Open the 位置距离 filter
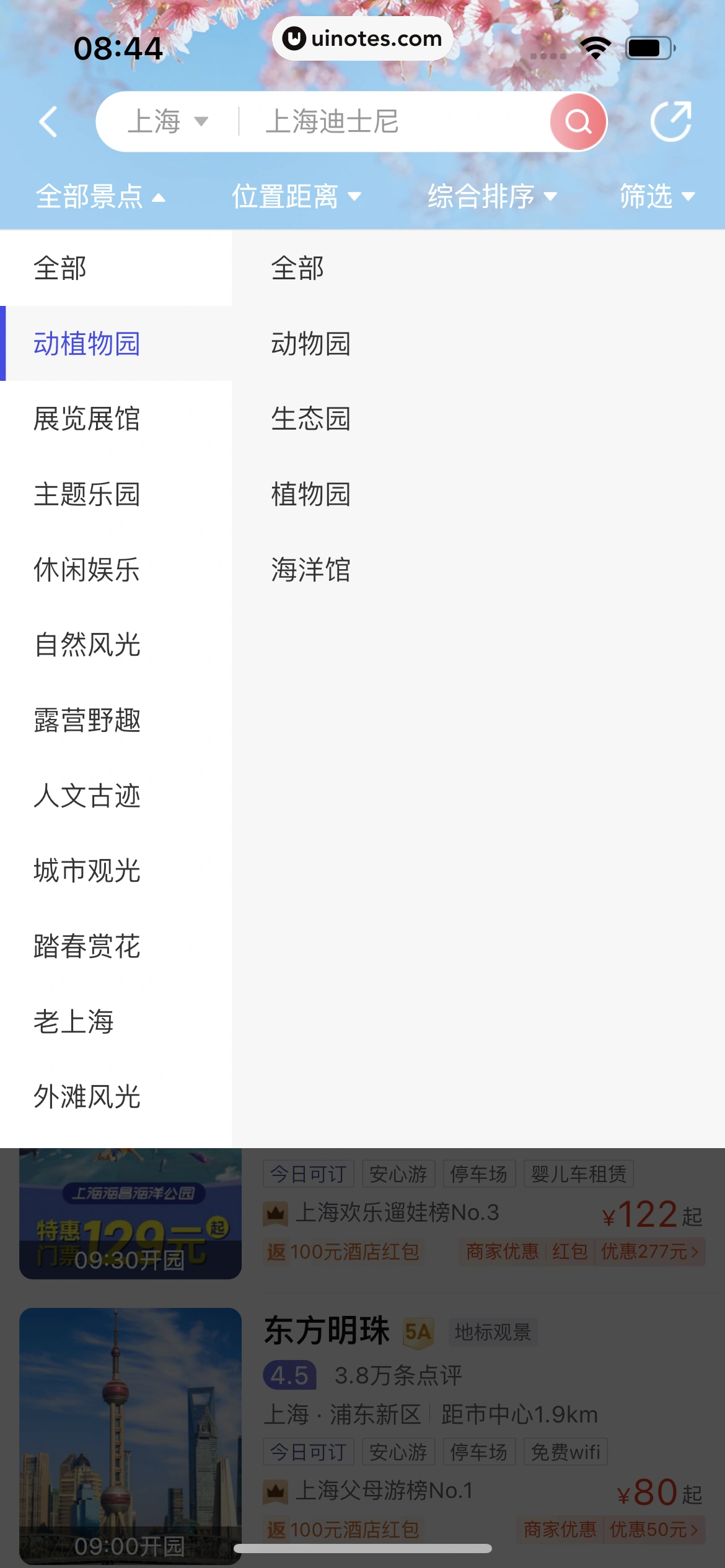The image size is (725, 1568). [x=296, y=197]
